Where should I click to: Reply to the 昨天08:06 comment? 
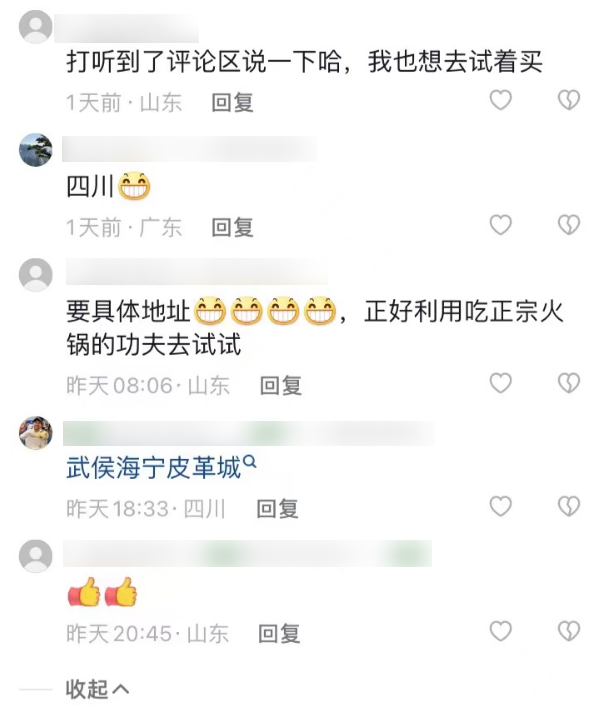point(280,385)
